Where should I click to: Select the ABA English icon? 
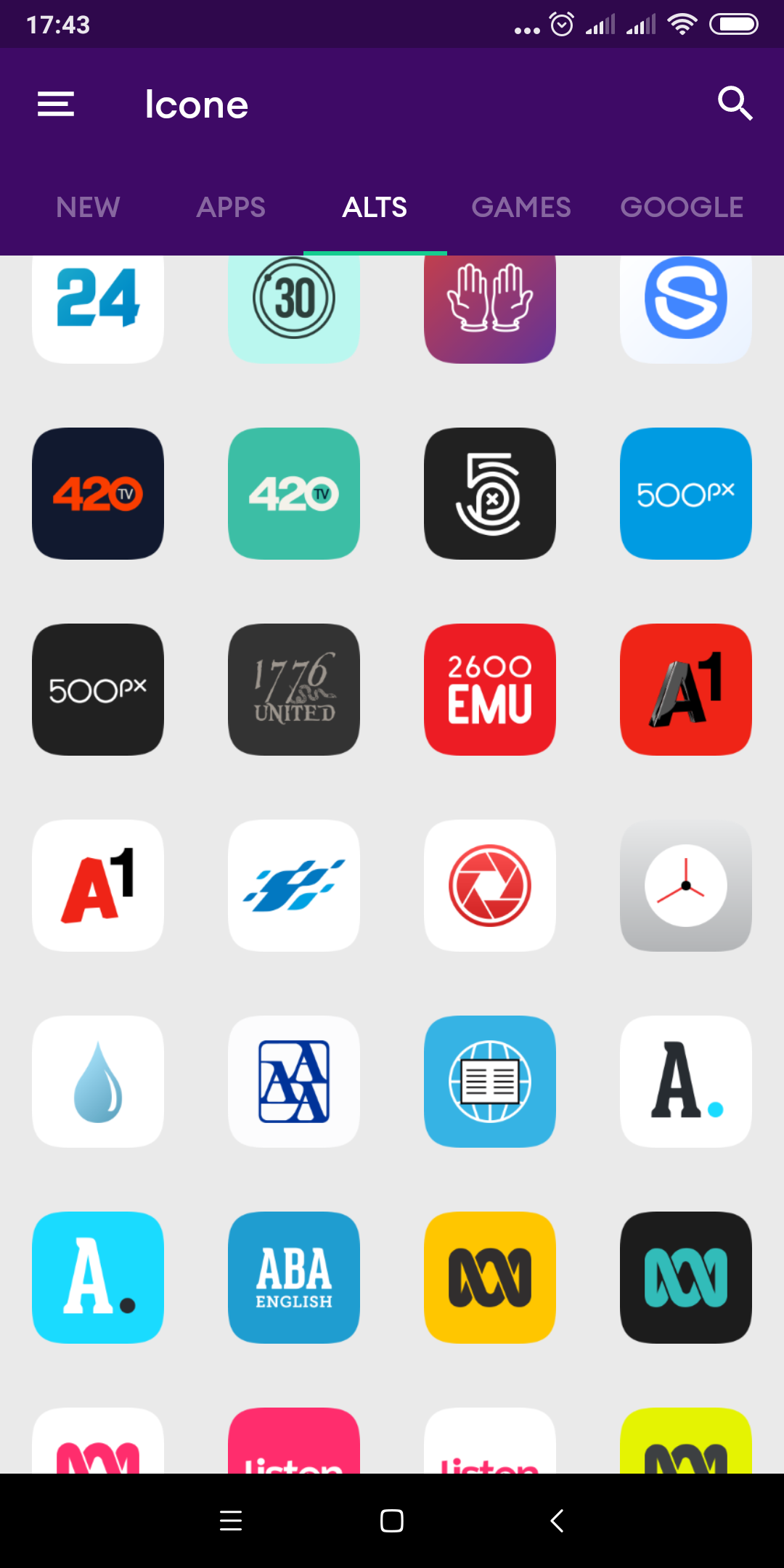(x=294, y=1278)
